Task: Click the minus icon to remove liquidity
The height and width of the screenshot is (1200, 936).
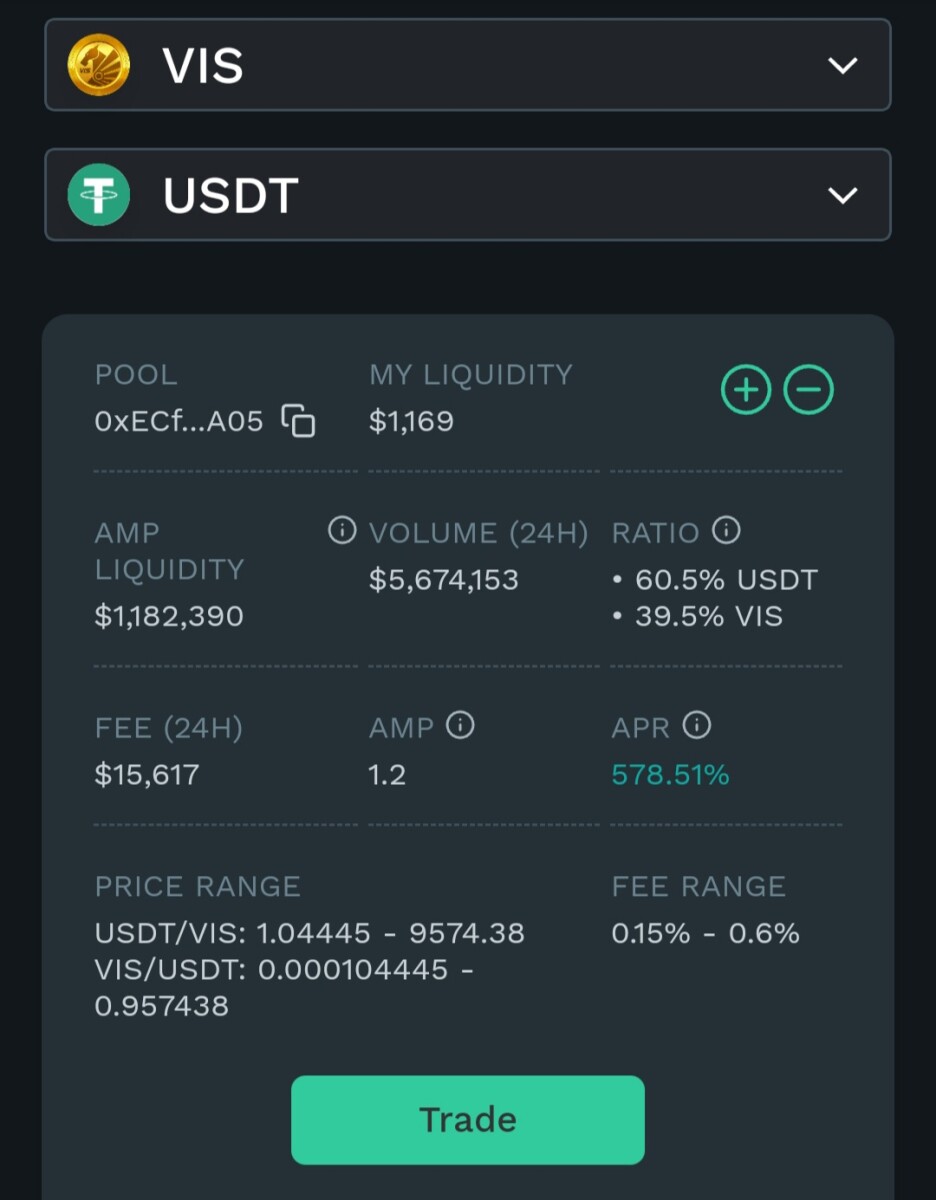Action: click(810, 390)
